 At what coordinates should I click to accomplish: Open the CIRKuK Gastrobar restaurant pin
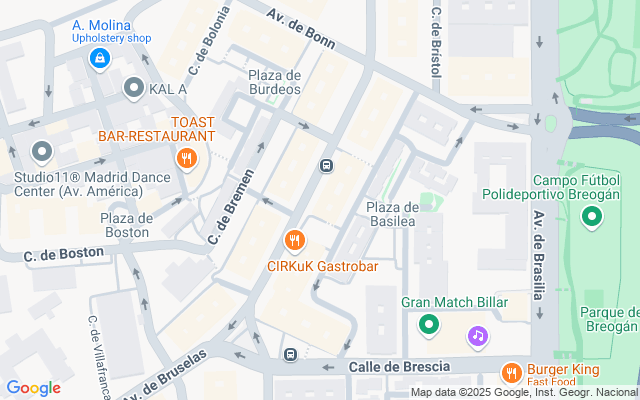click(x=294, y=240)
